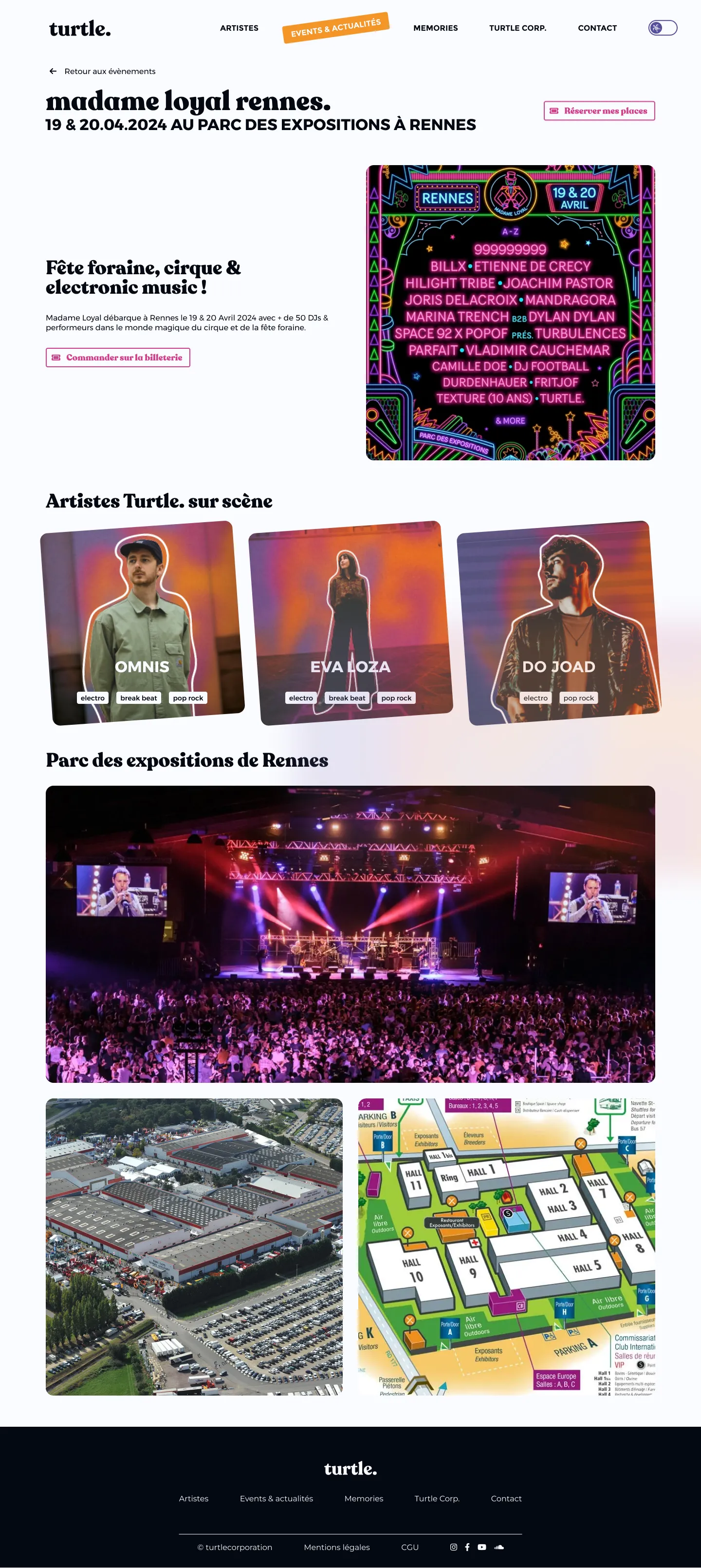
Task: Open the footer Turtle Corp. link
Action: click(437, 1499)
